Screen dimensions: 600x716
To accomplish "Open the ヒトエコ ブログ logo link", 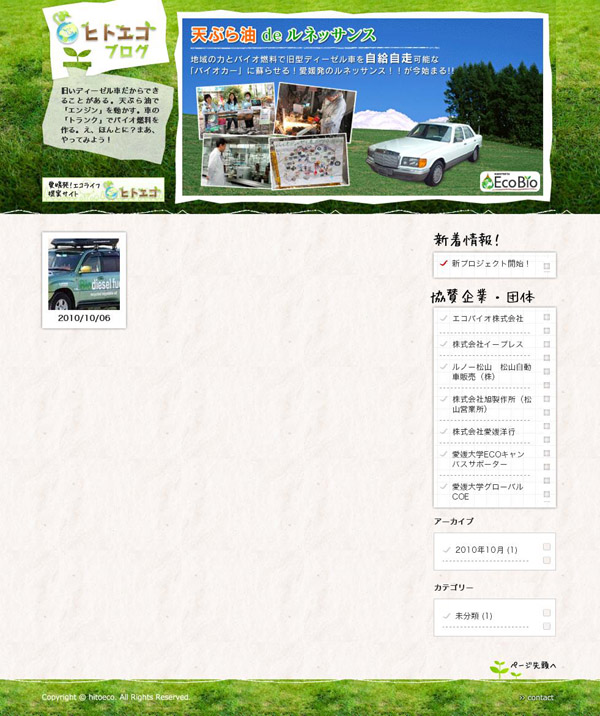I will click(x=102, y=42).
